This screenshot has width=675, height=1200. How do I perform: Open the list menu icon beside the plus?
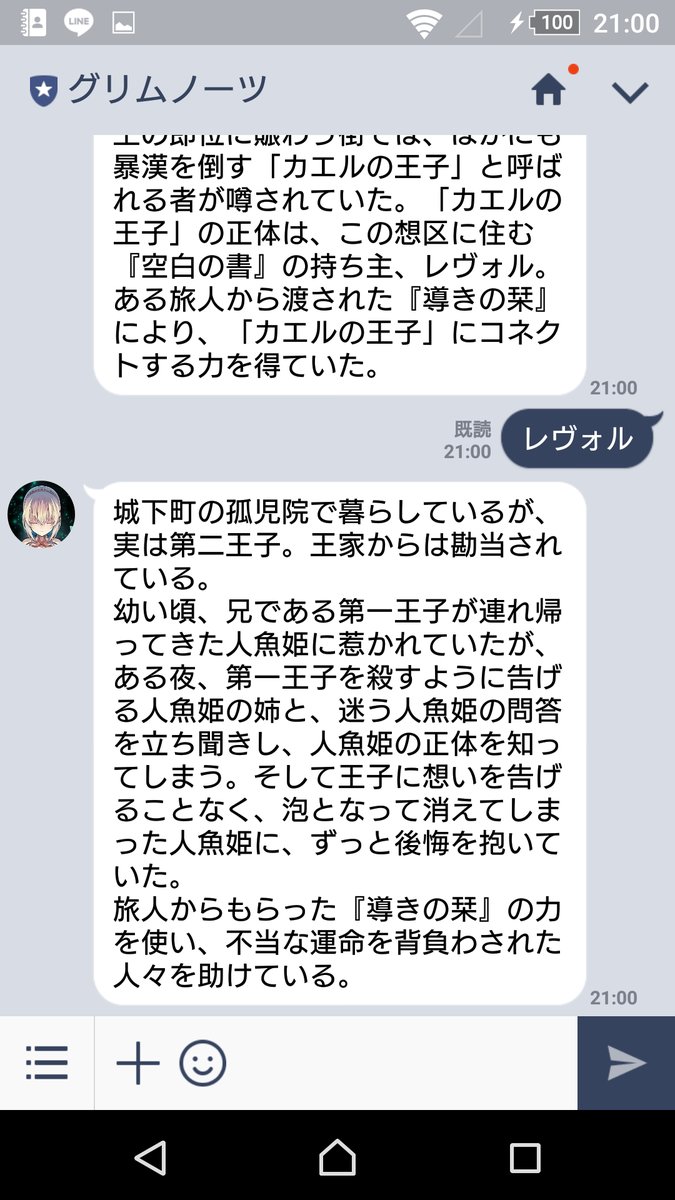[47, 1062]
